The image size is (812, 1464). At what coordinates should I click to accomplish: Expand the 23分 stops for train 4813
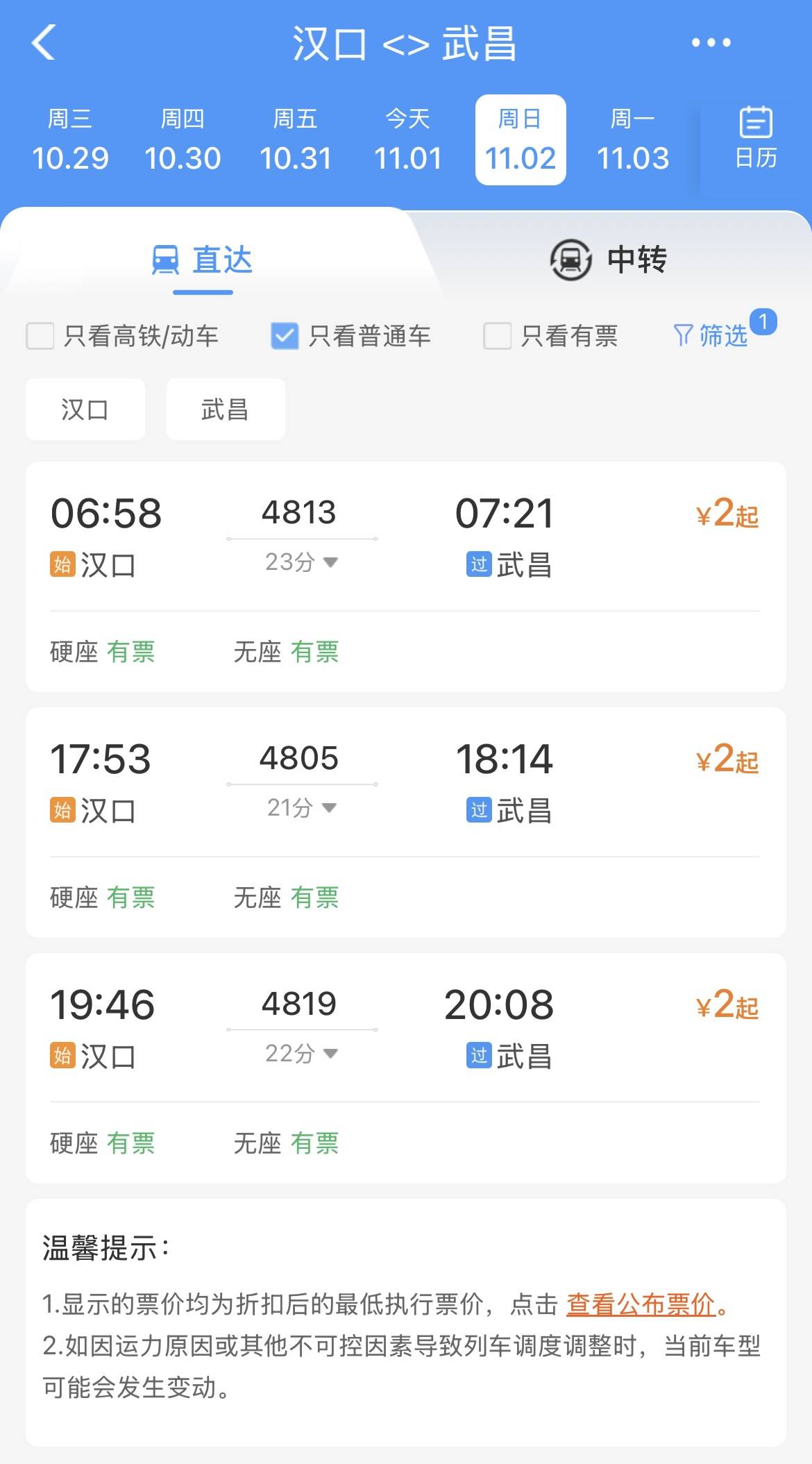[301, 562]
